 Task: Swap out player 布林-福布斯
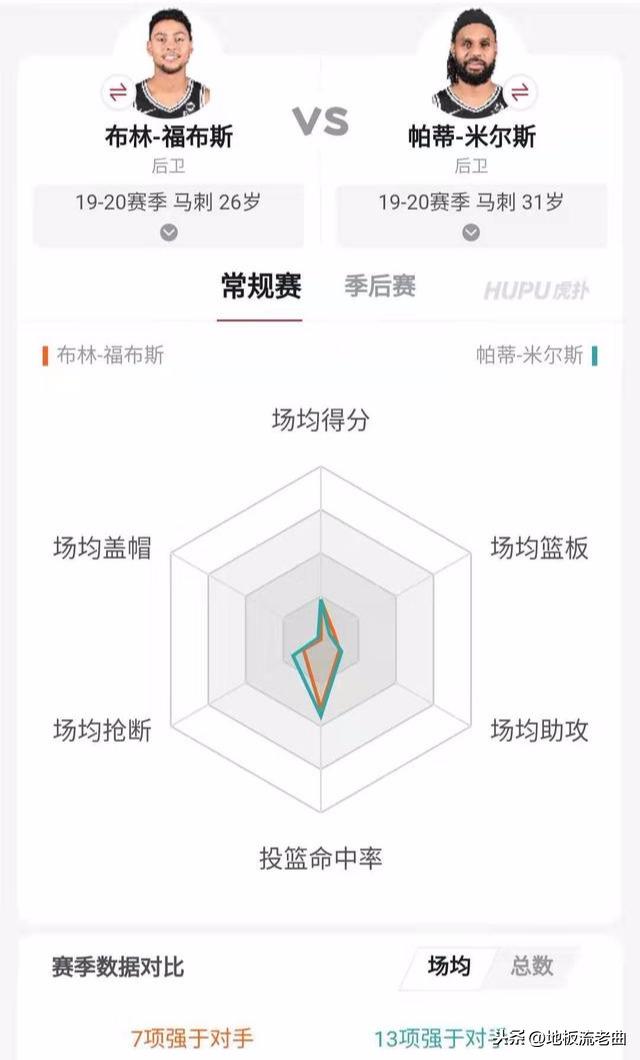pos(118,93)
